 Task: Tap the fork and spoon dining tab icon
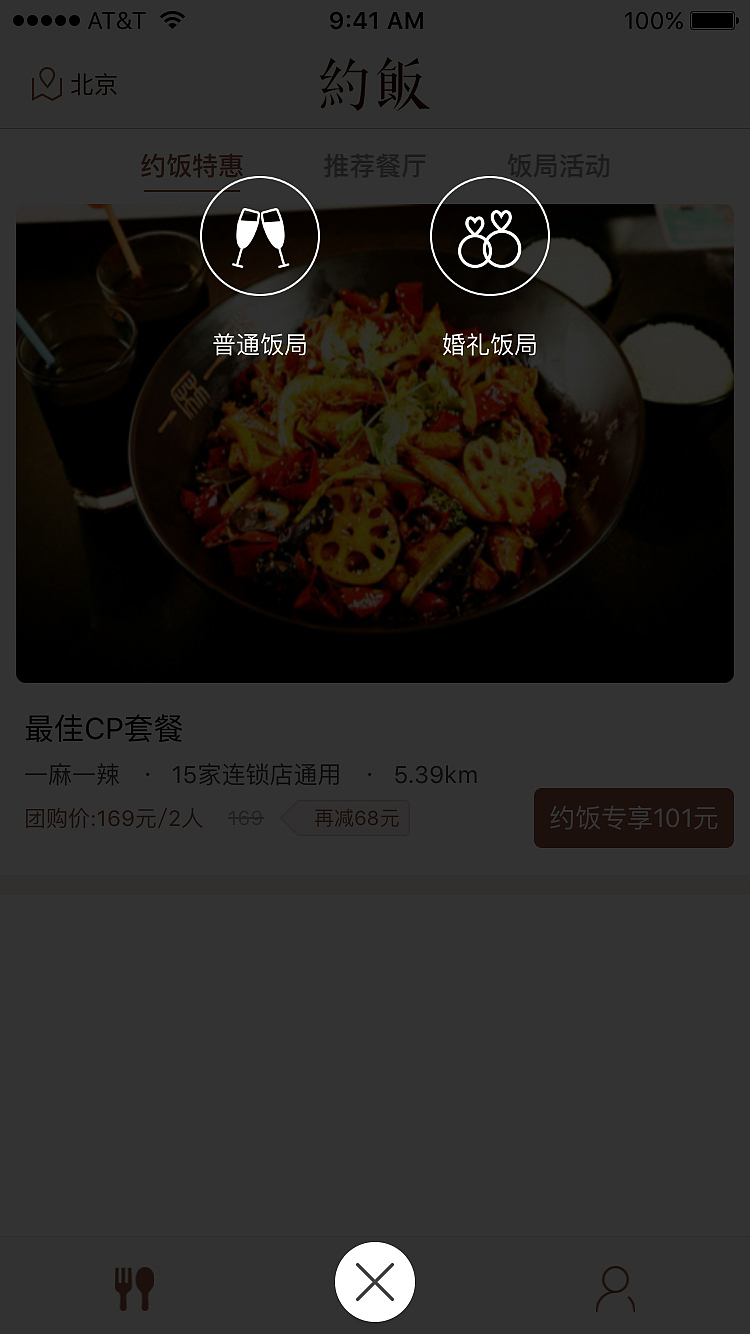[x=135, y=1281]
